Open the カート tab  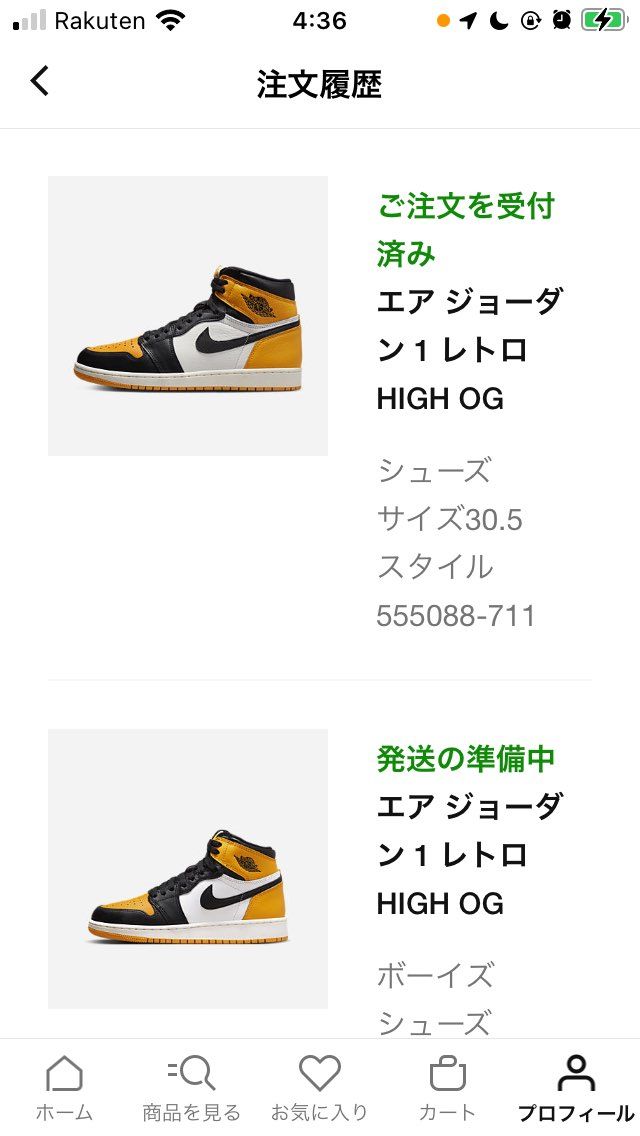[447, 1088]
